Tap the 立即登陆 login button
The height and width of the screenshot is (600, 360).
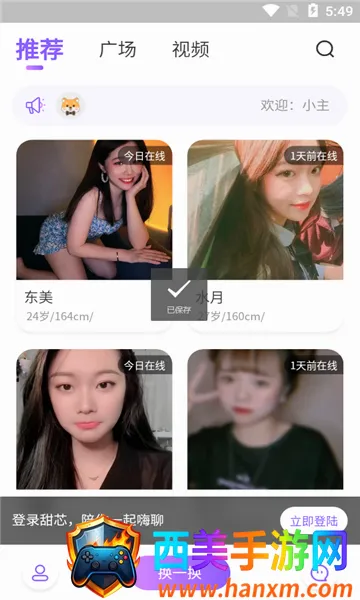coord(314,521)
